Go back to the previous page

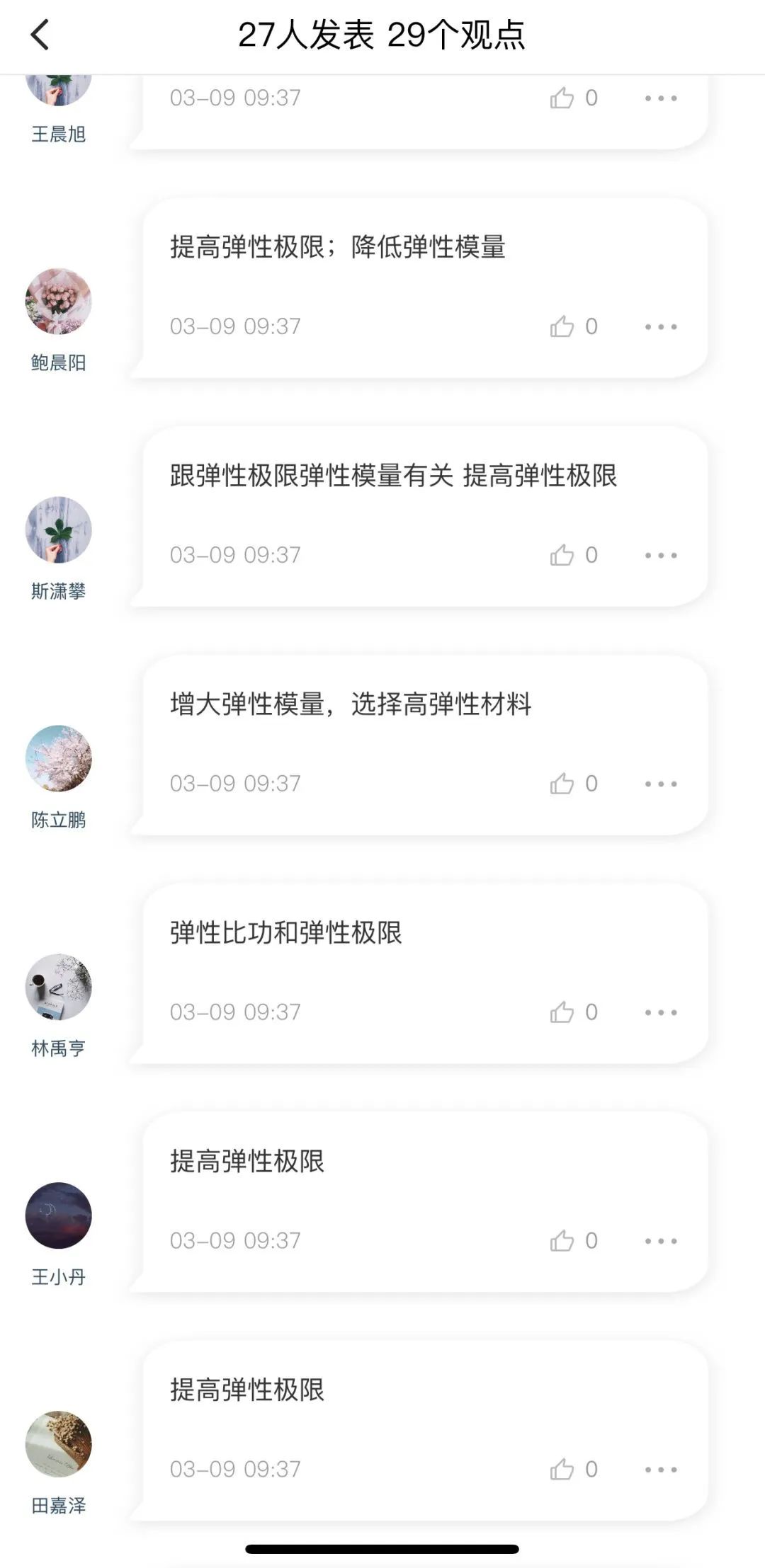point(40,35)
